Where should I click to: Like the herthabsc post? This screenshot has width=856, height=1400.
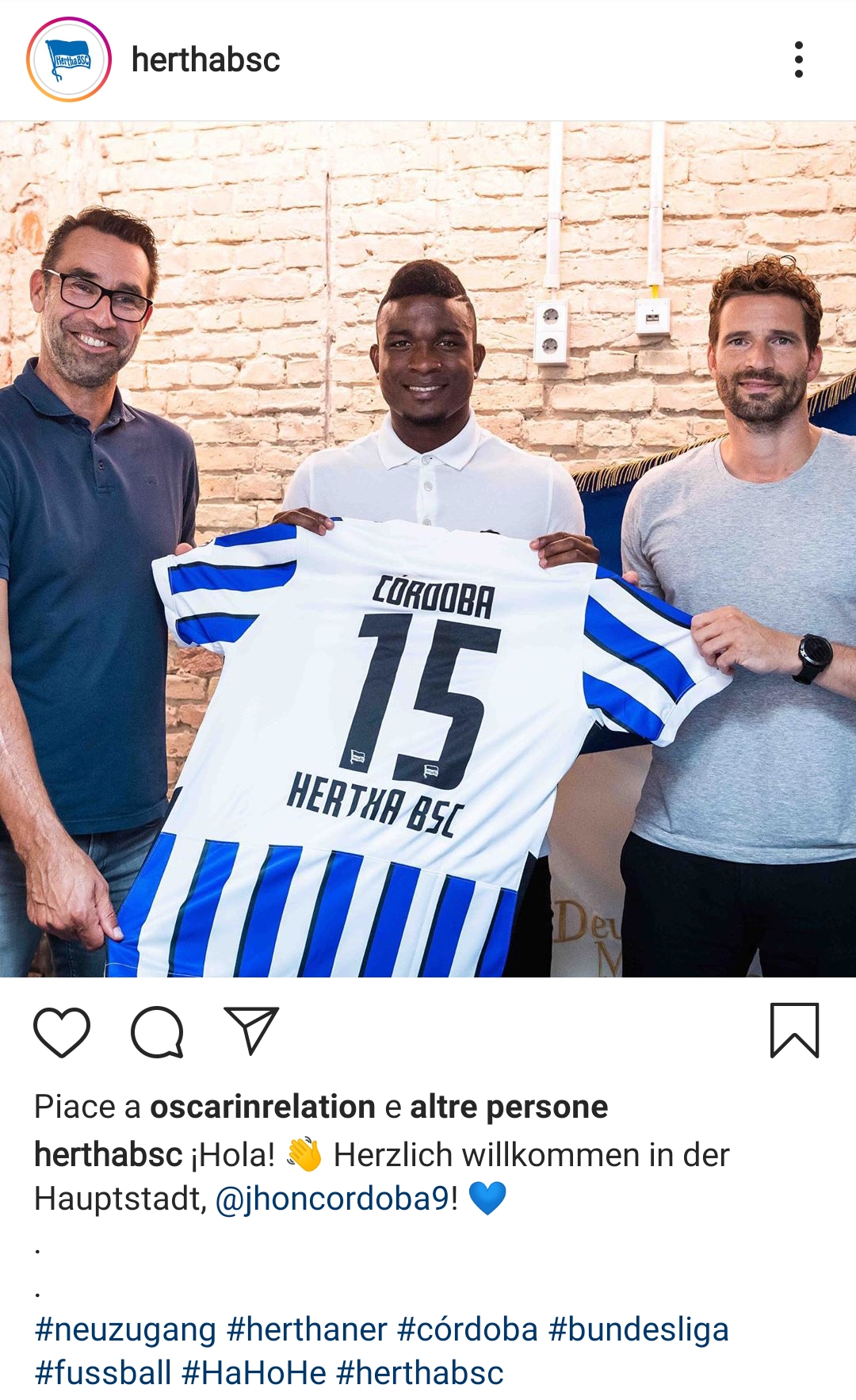coord(62,1032)
